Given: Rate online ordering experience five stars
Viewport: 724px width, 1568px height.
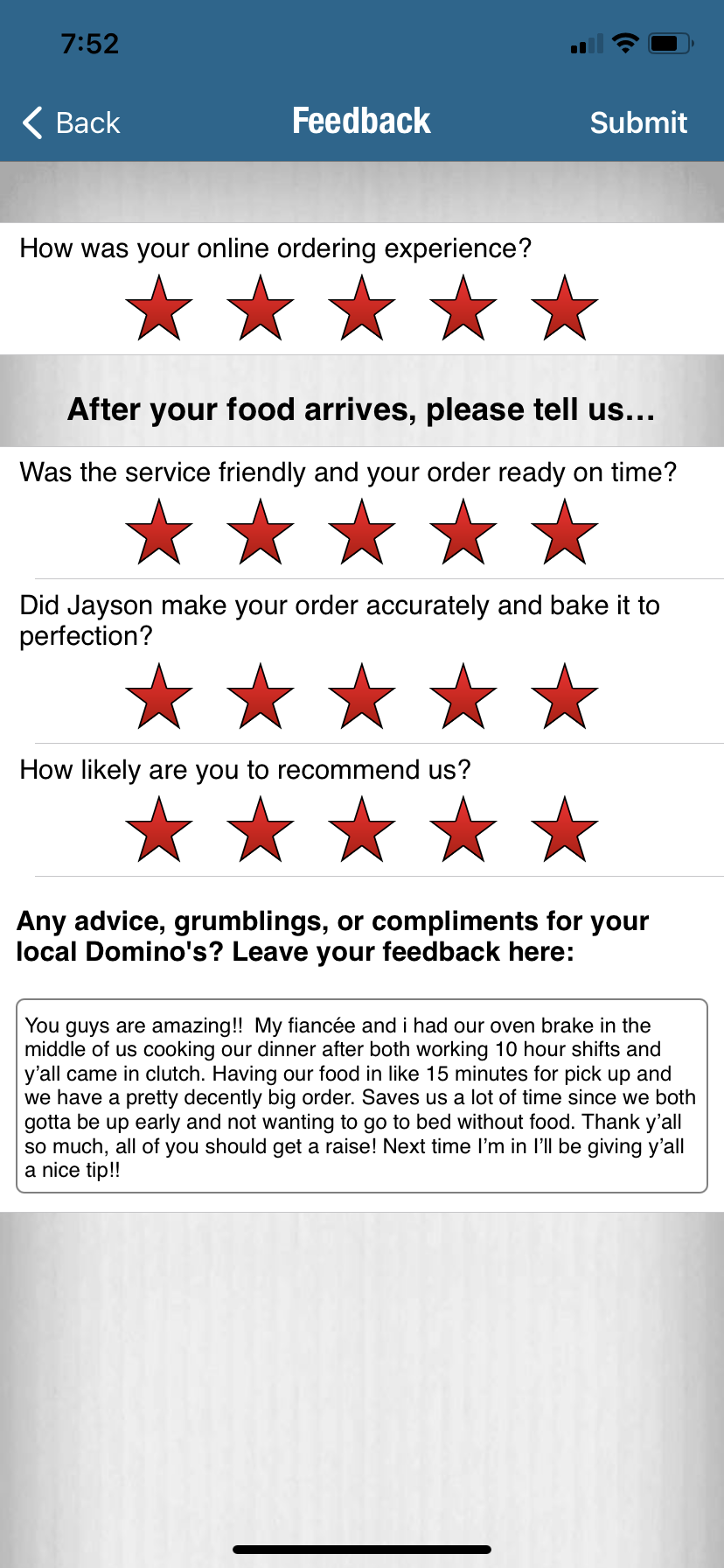Looking at the screenshot, I should click(565, 309).
